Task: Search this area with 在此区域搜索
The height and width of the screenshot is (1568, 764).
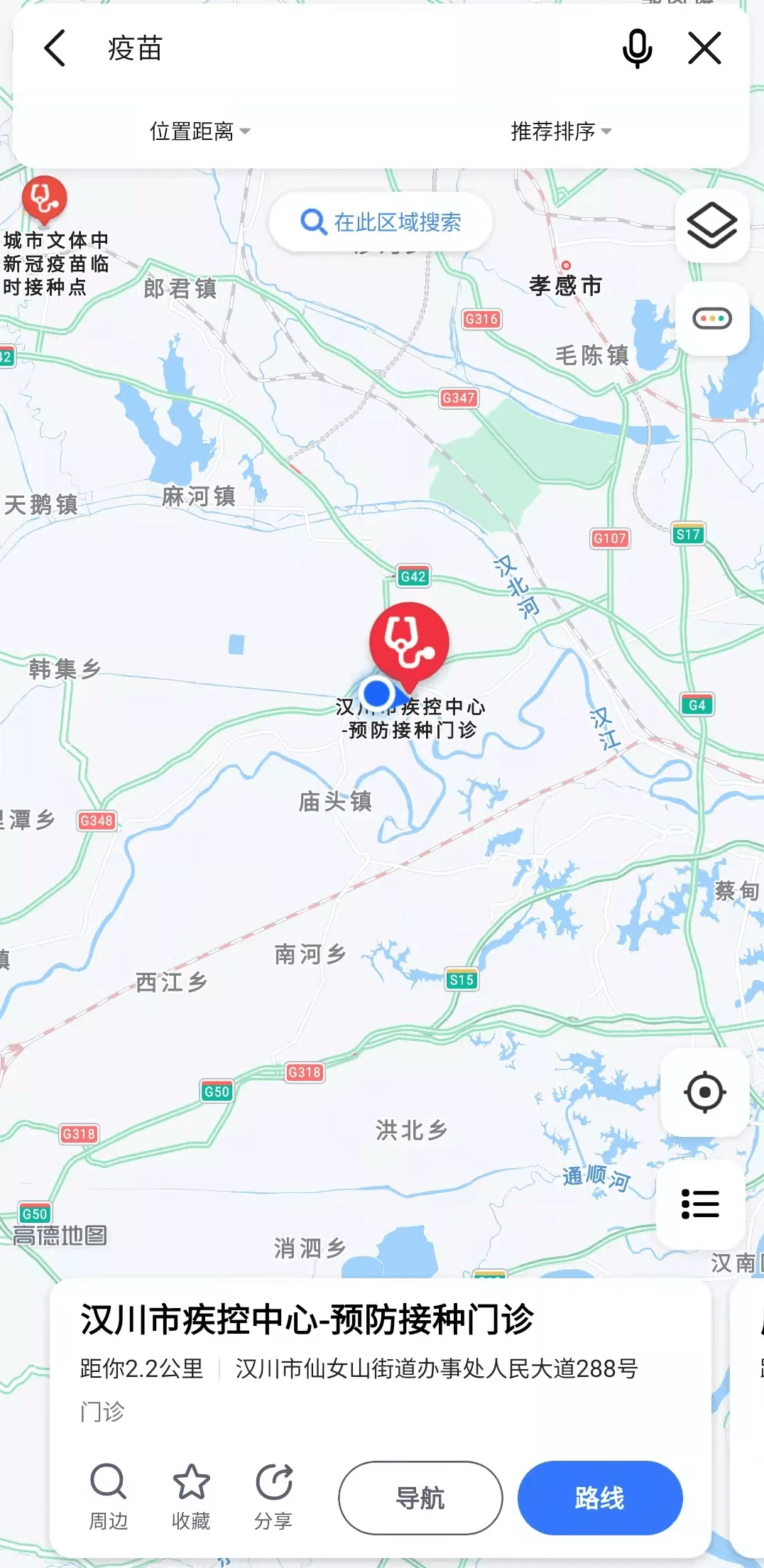Action: click(x=381, y=222)
